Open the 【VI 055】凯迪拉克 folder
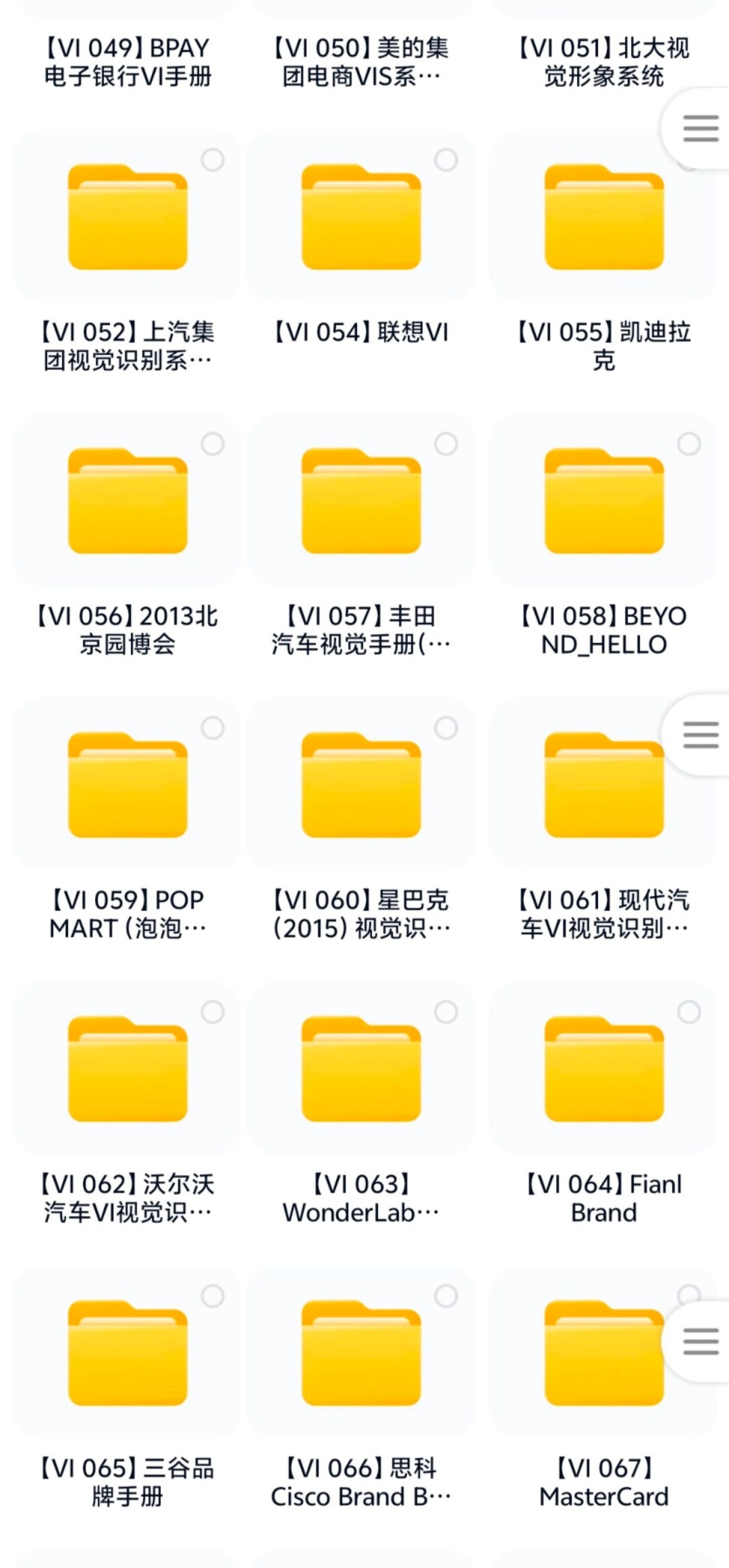Screen dimensions: 729x1568 coord(604,217)
